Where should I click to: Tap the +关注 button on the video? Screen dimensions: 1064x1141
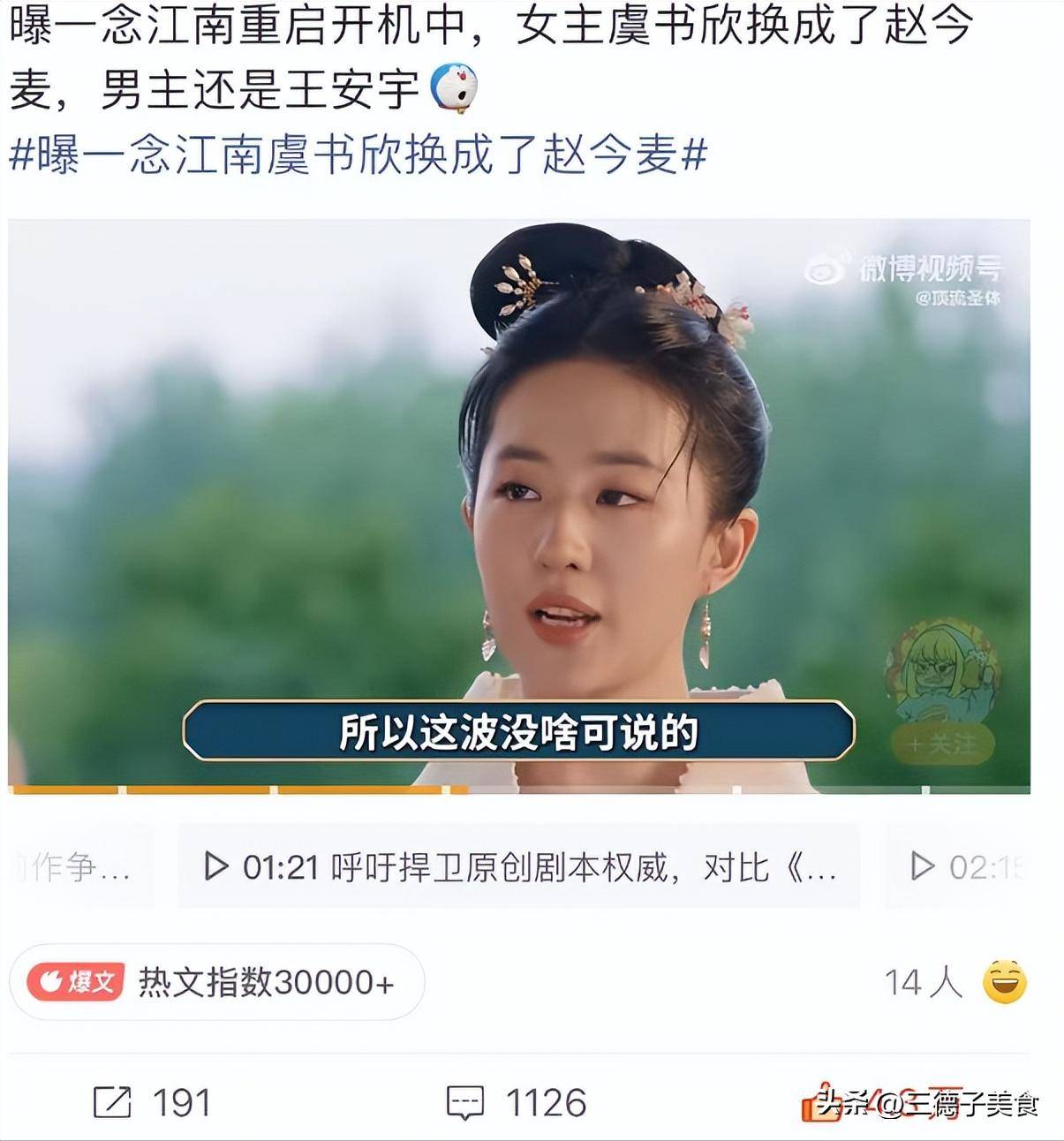(942, 744)
